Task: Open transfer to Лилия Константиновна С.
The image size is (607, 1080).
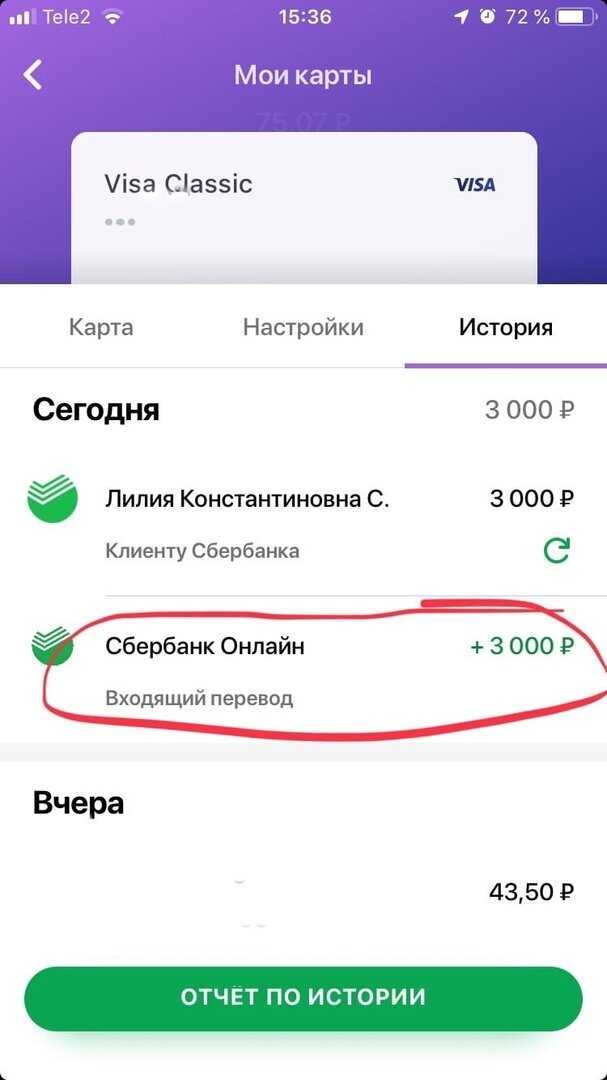Action: pyautogui.click(x=303, y=523)
